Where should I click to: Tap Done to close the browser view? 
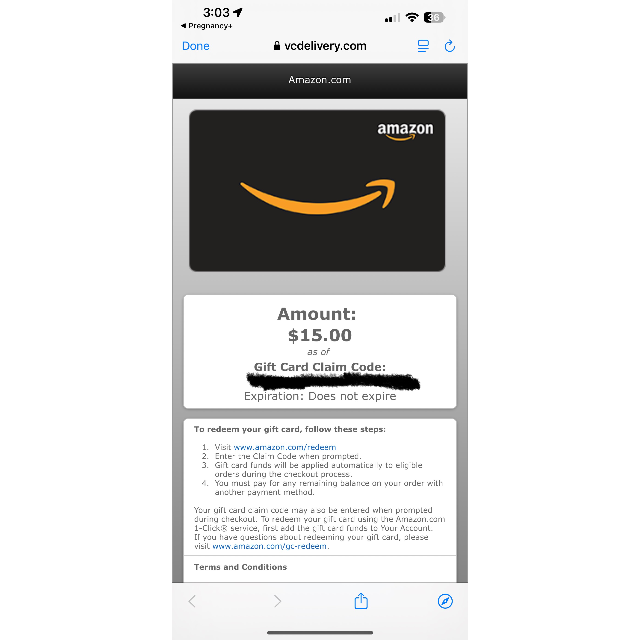click(196, 46)
